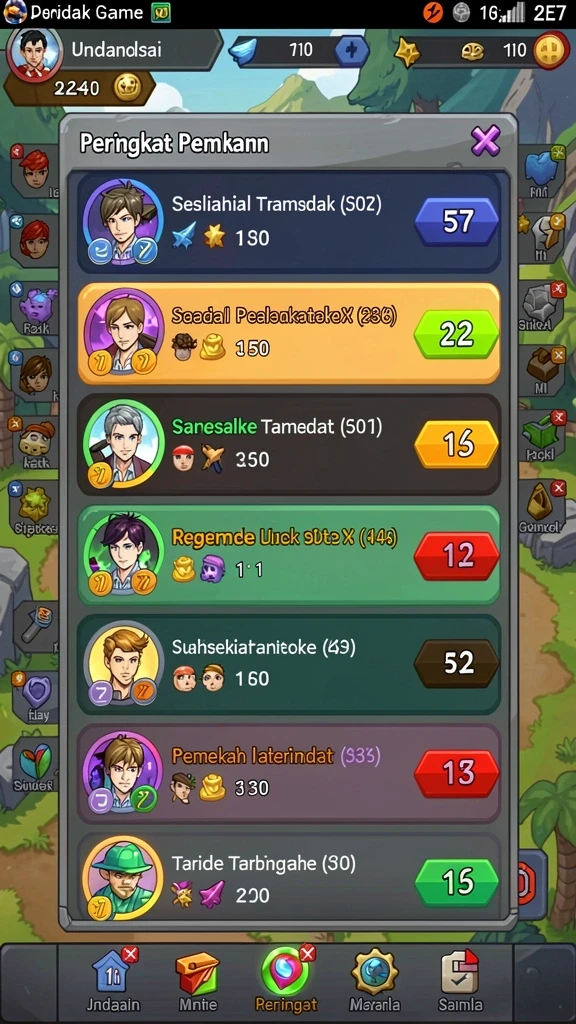Tap the gold plus coin button

pyautogui.click(x=551, y=51)
